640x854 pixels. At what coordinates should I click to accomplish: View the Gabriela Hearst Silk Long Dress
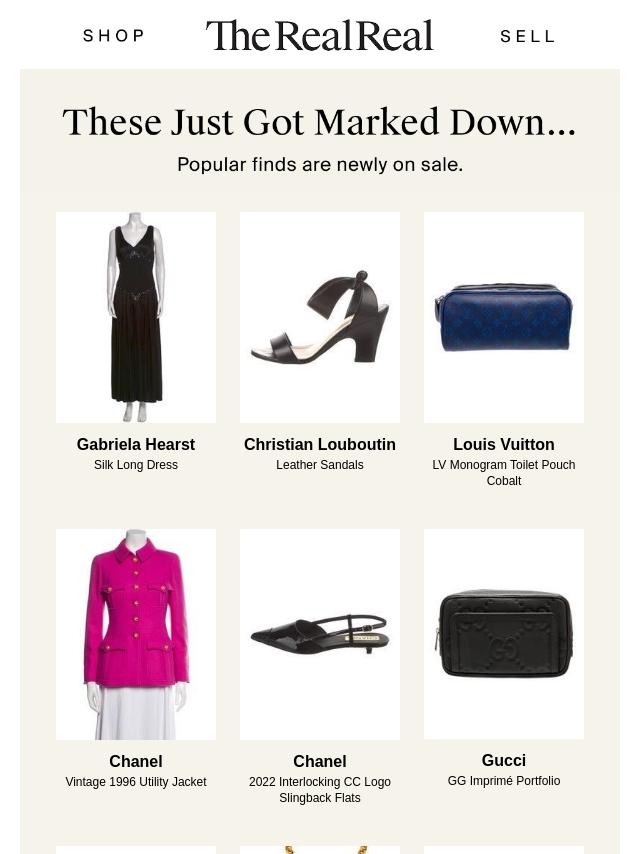(x=136, y=317)
